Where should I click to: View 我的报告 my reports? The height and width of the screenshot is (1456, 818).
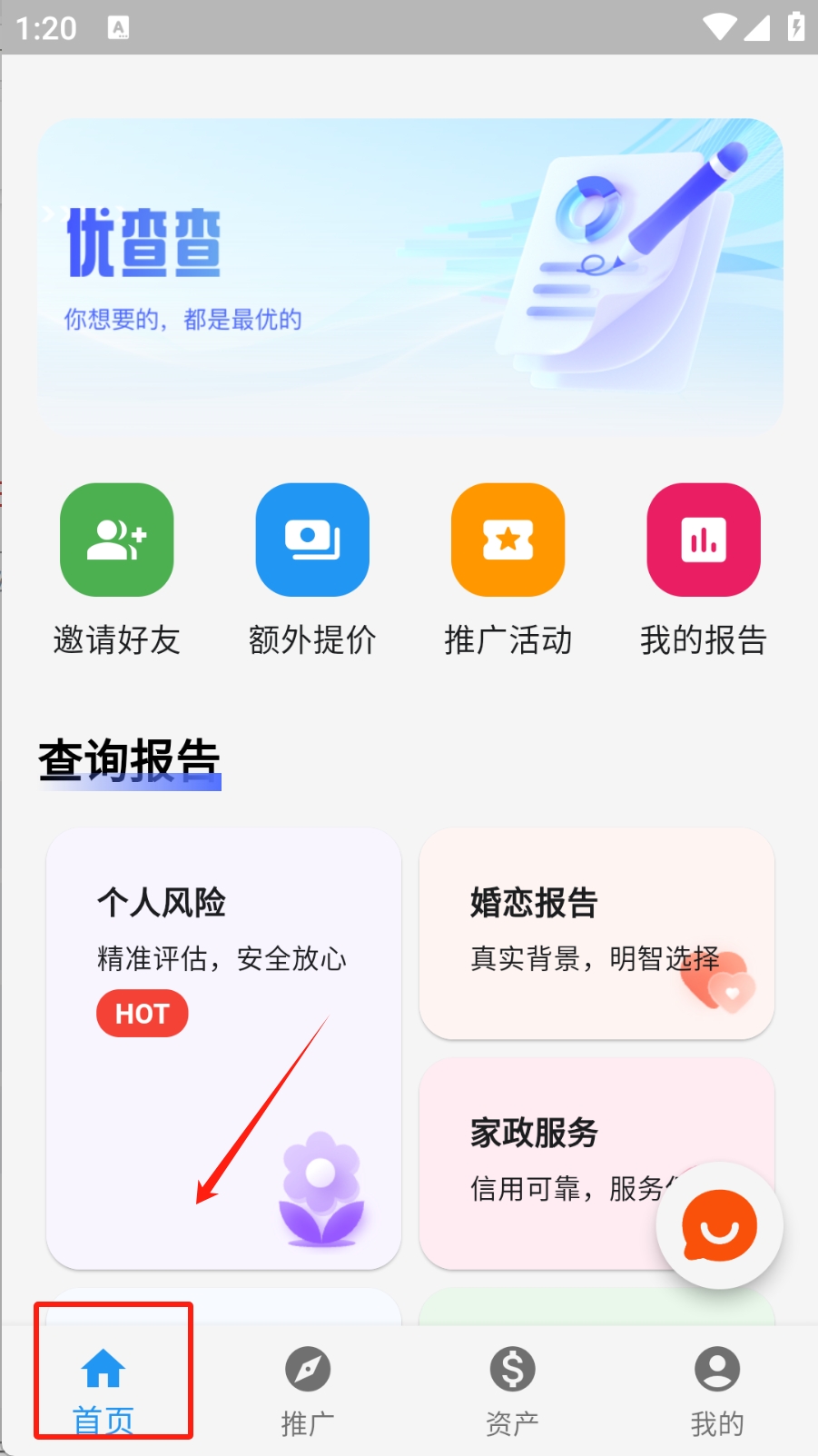pyautogui.click(x=704, y=540)
